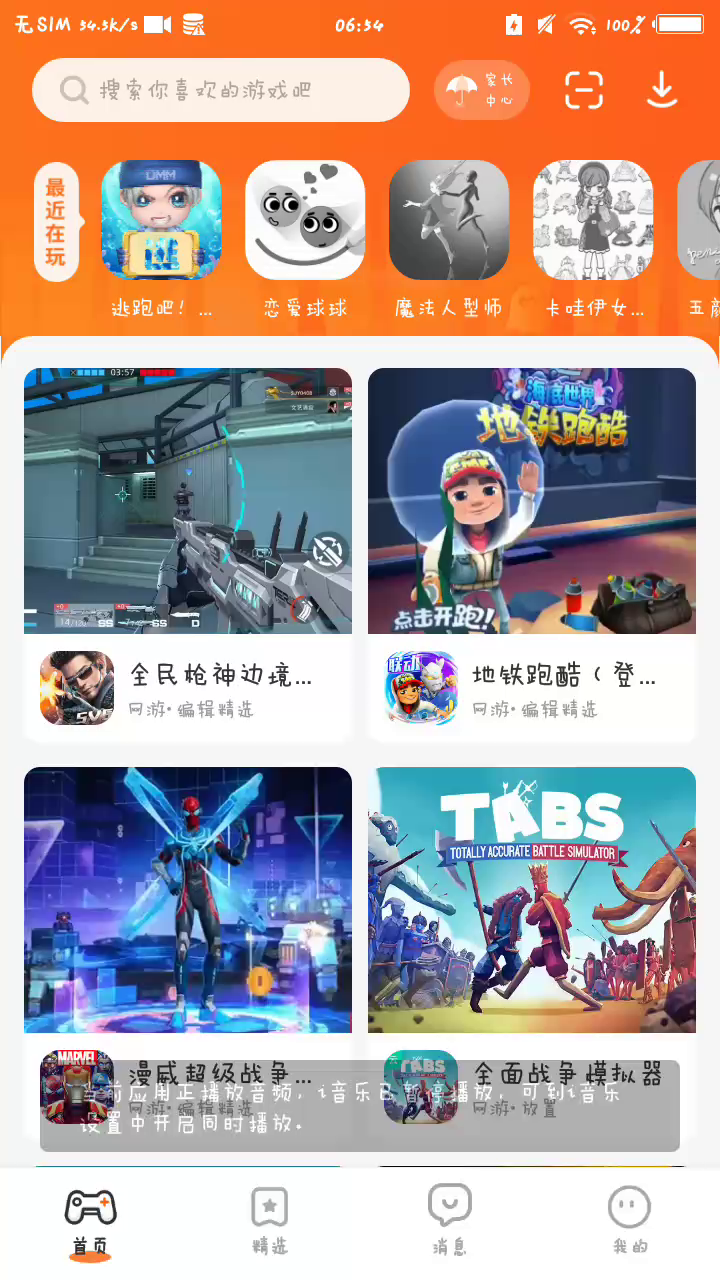
Task: Open the QR code scanner
Action: click(x=584, y=90)
